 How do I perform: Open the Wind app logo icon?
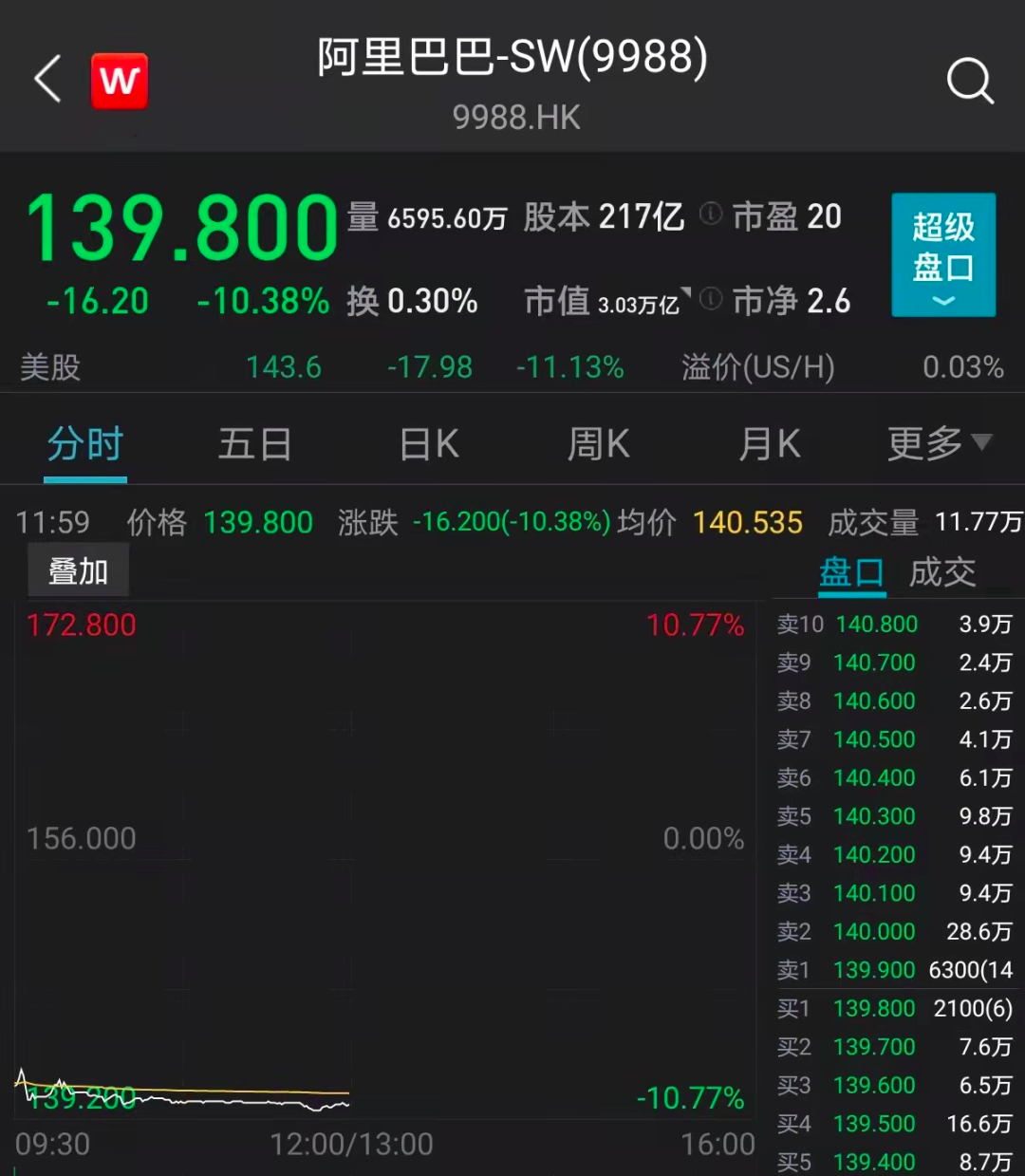(119, 81)
